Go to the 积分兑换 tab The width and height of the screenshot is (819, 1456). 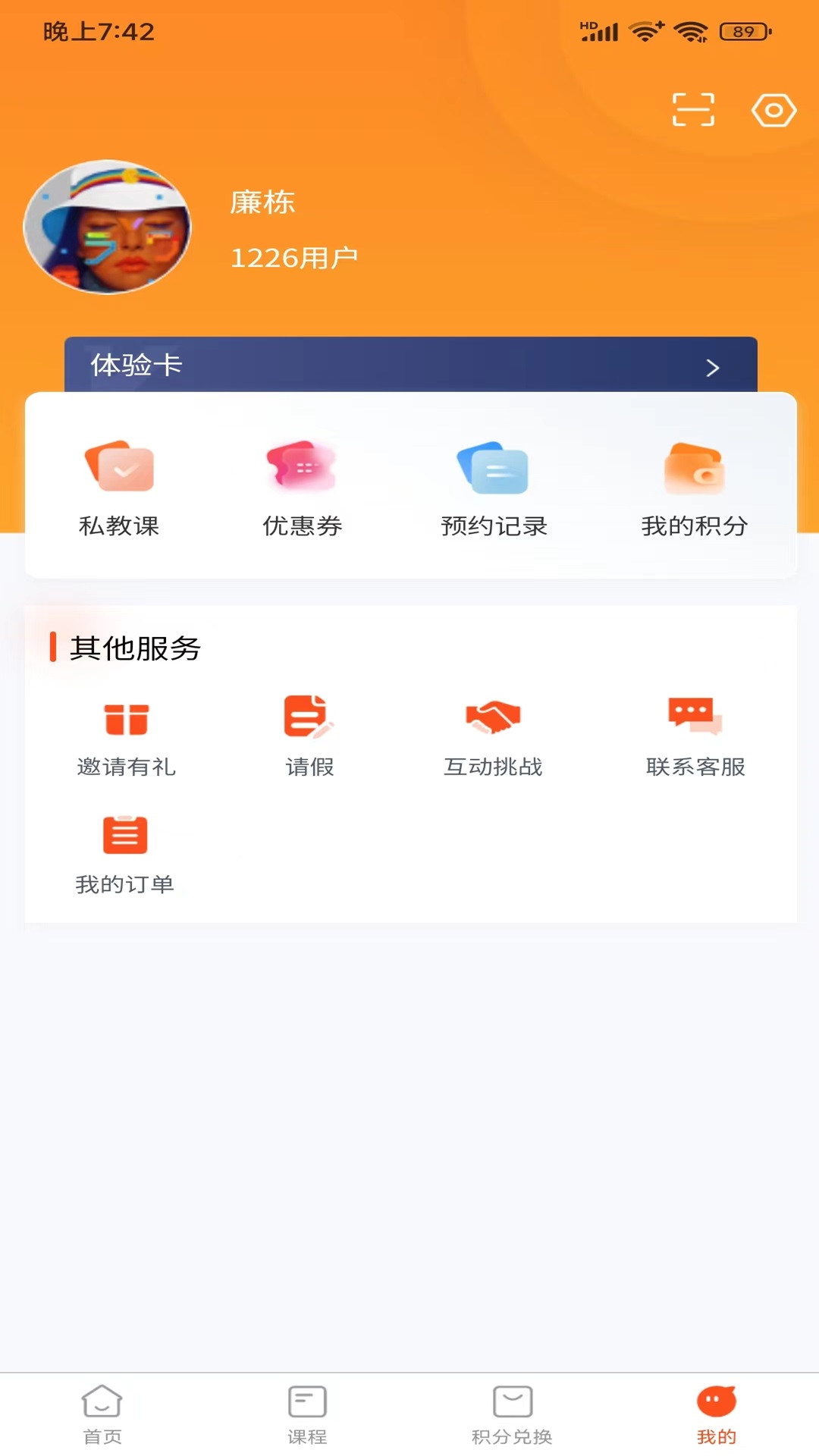coord(512,1414)
